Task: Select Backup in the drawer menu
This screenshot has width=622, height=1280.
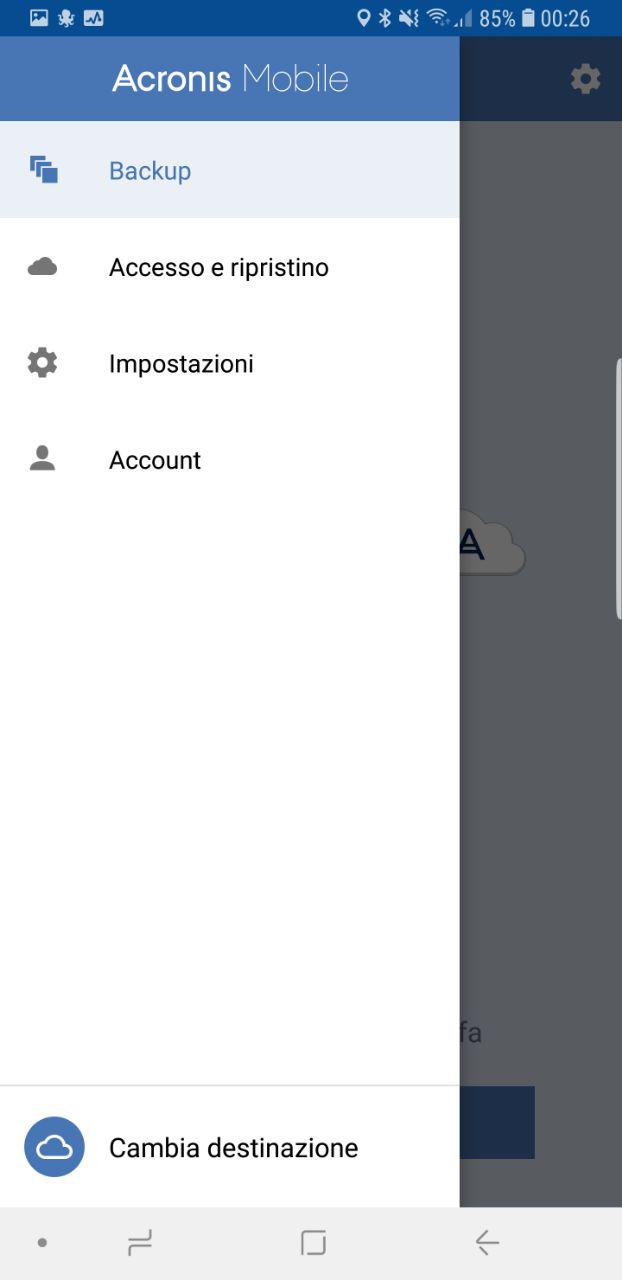Action: pos(230,170)
